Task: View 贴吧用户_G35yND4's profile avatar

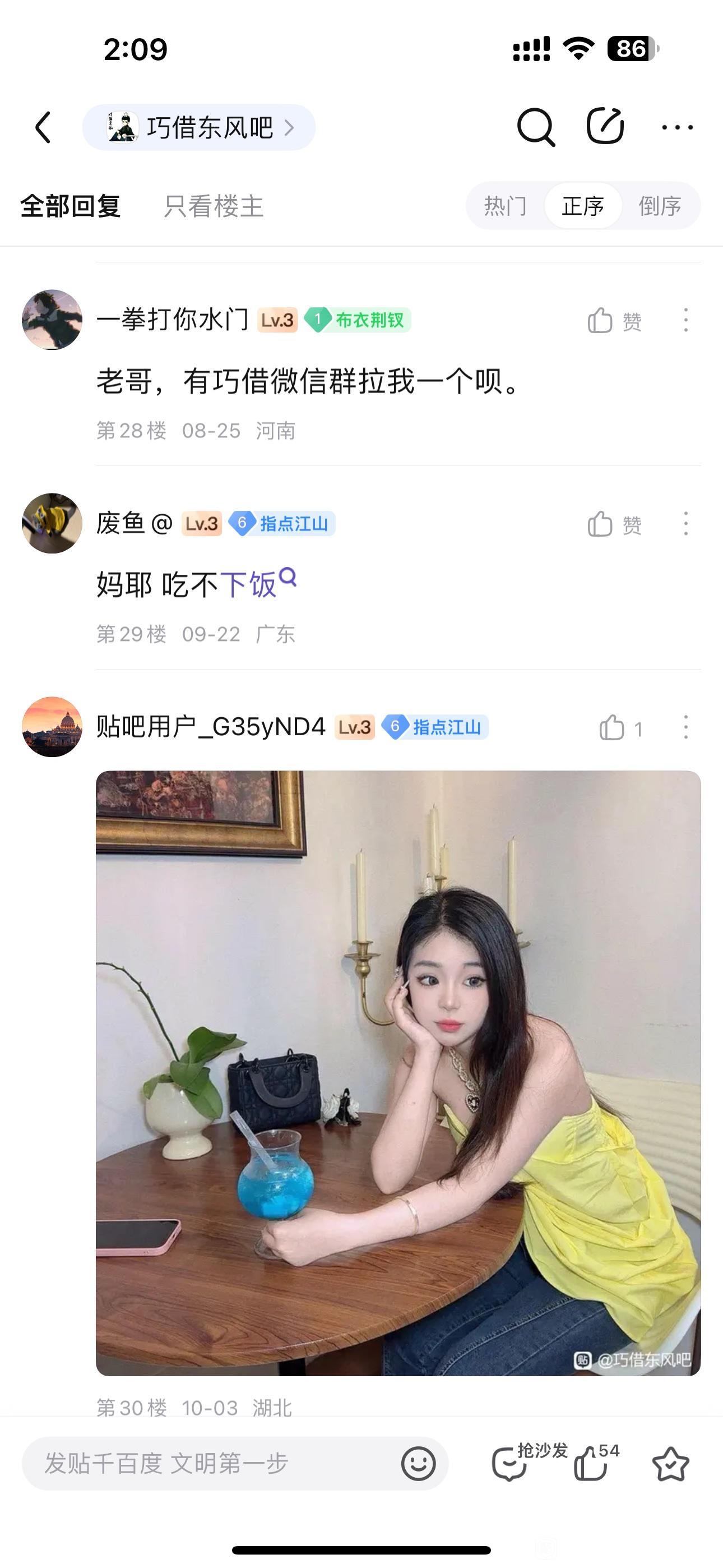Action: [x=52, y=727]
